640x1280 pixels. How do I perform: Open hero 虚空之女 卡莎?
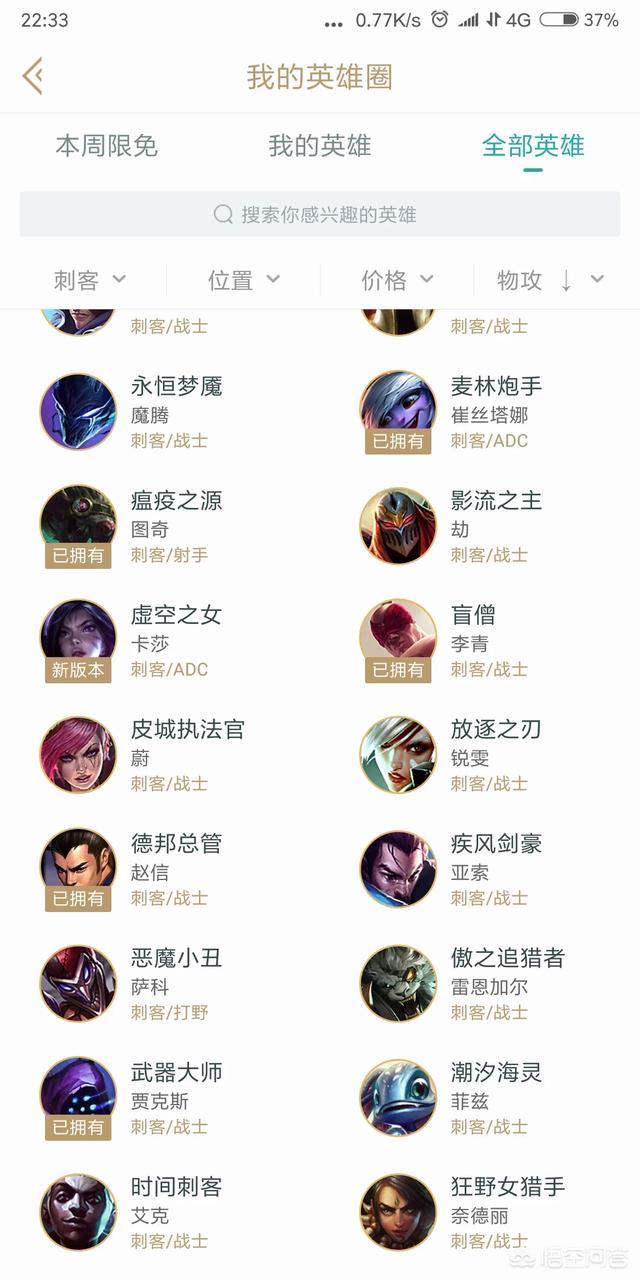point(160,641)
